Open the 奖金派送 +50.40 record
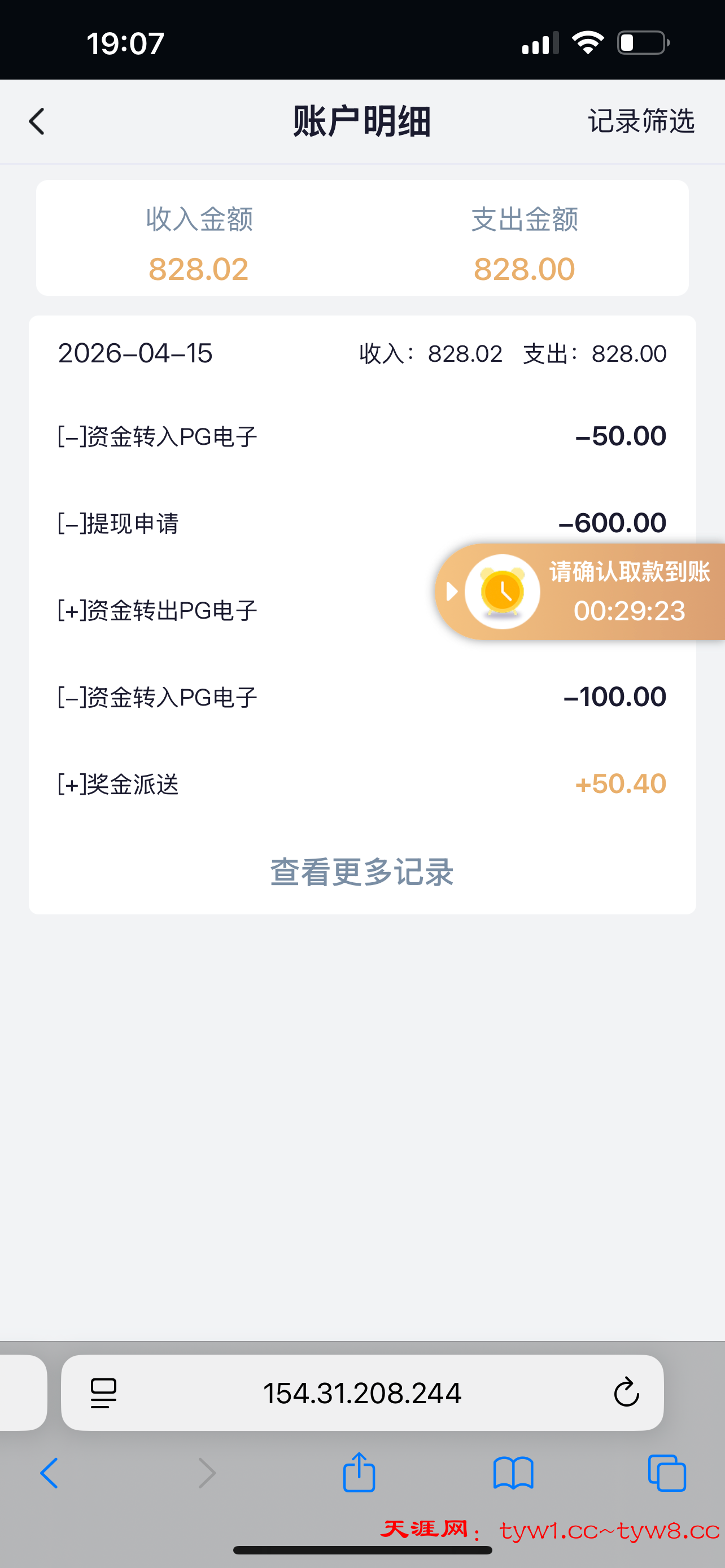Screen dimensions: 725x1568 pos(361,784)
